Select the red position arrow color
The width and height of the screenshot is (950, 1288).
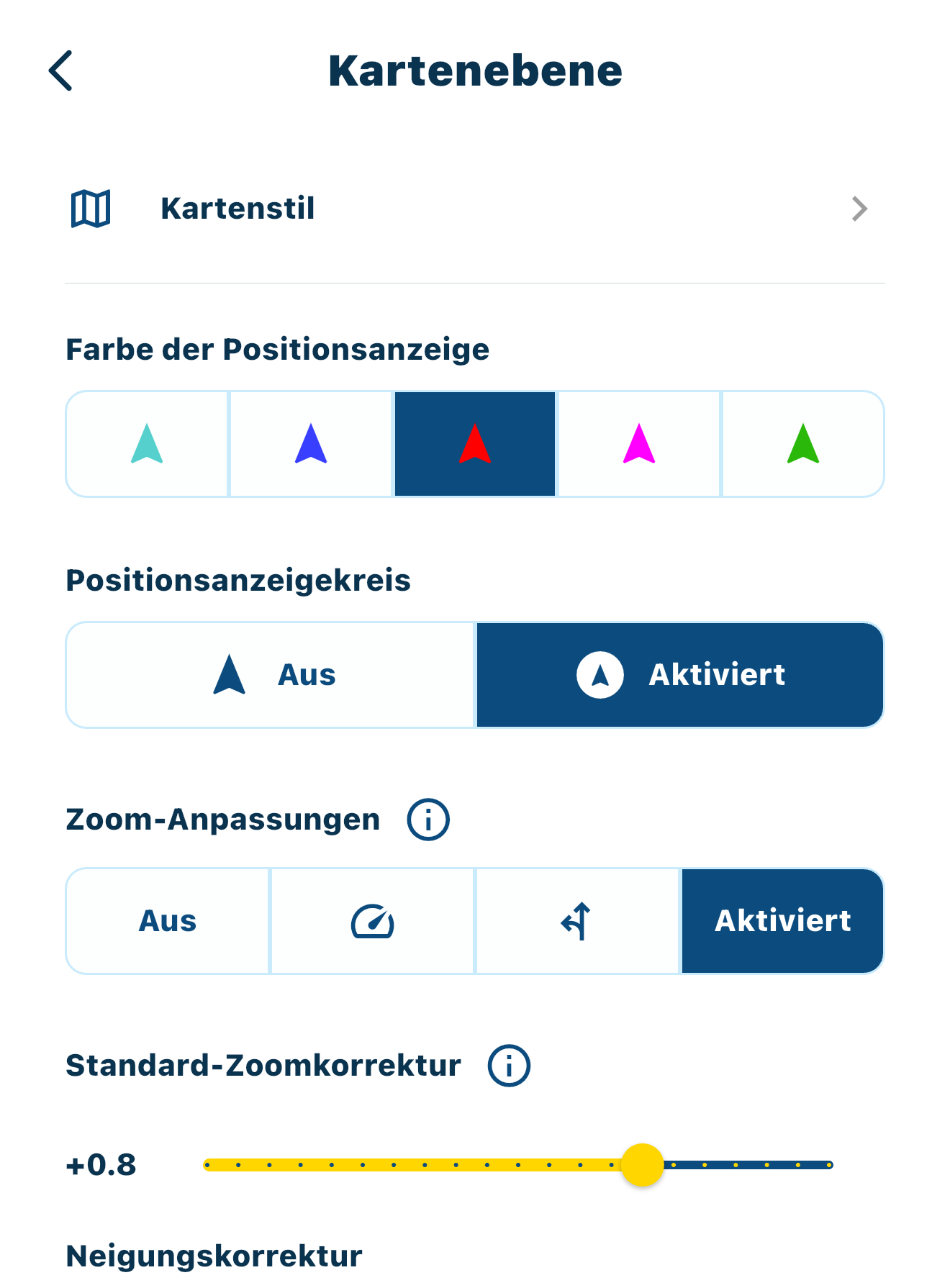click(475, 444)
